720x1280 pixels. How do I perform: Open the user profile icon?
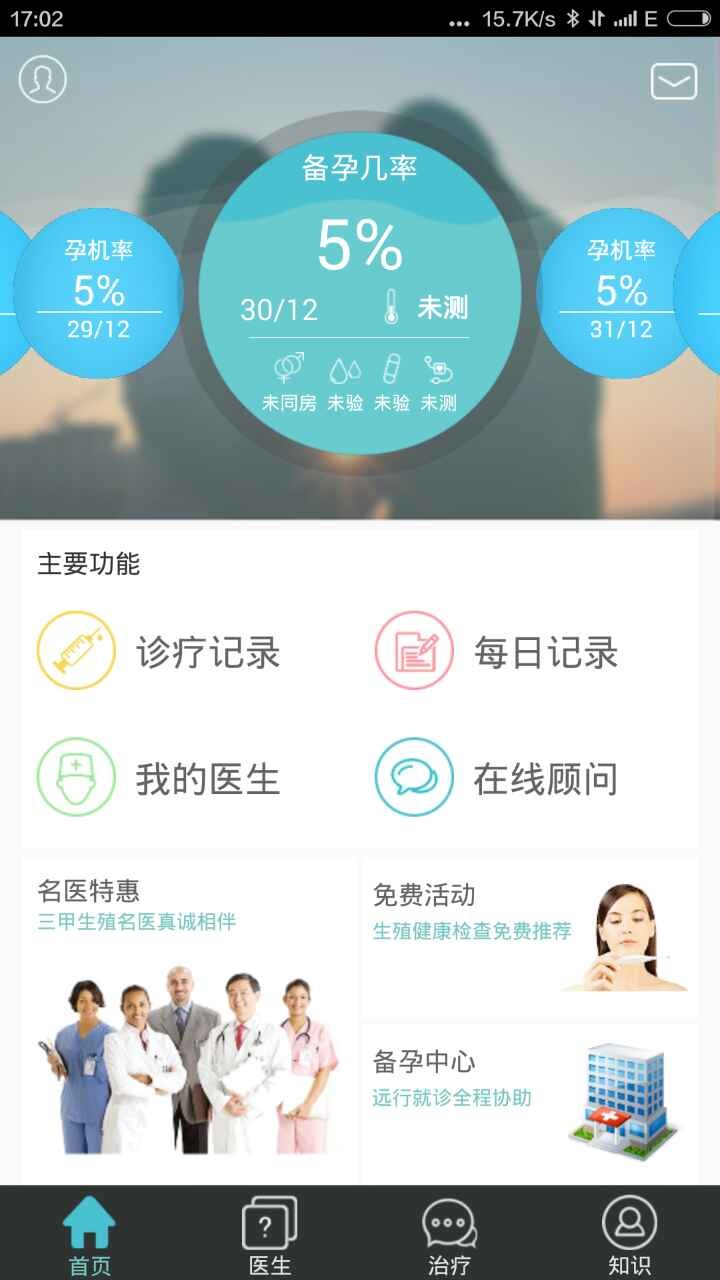[42, 79]
